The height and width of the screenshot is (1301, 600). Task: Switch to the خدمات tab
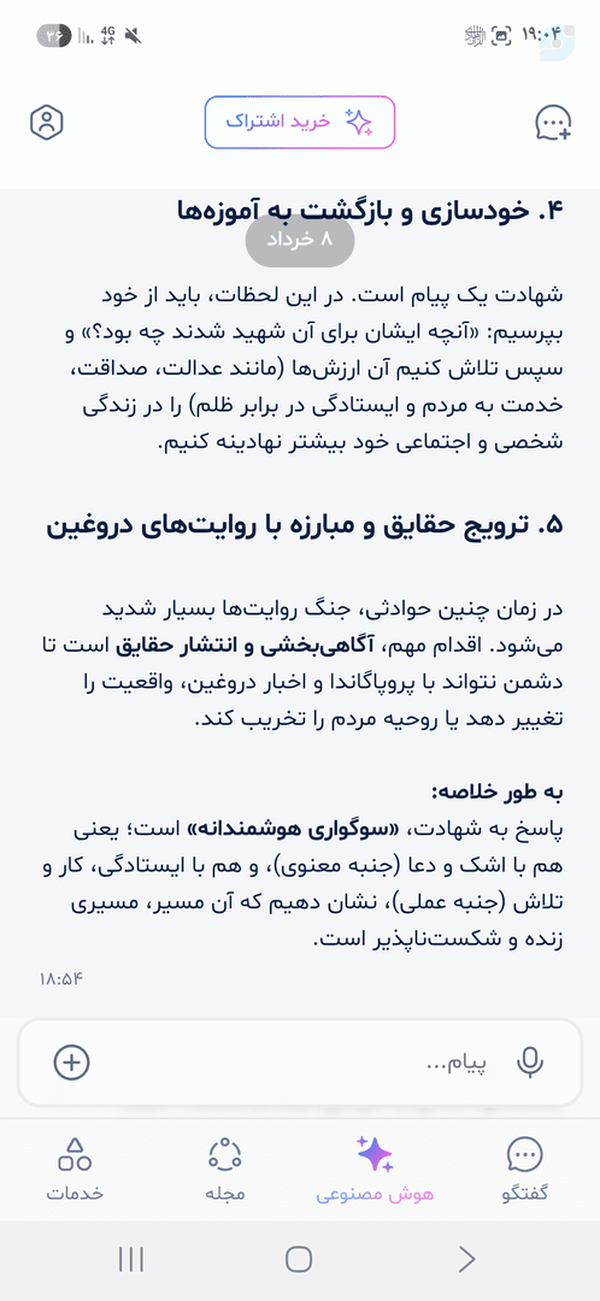pyautogui.click(x=75, y=1168)
